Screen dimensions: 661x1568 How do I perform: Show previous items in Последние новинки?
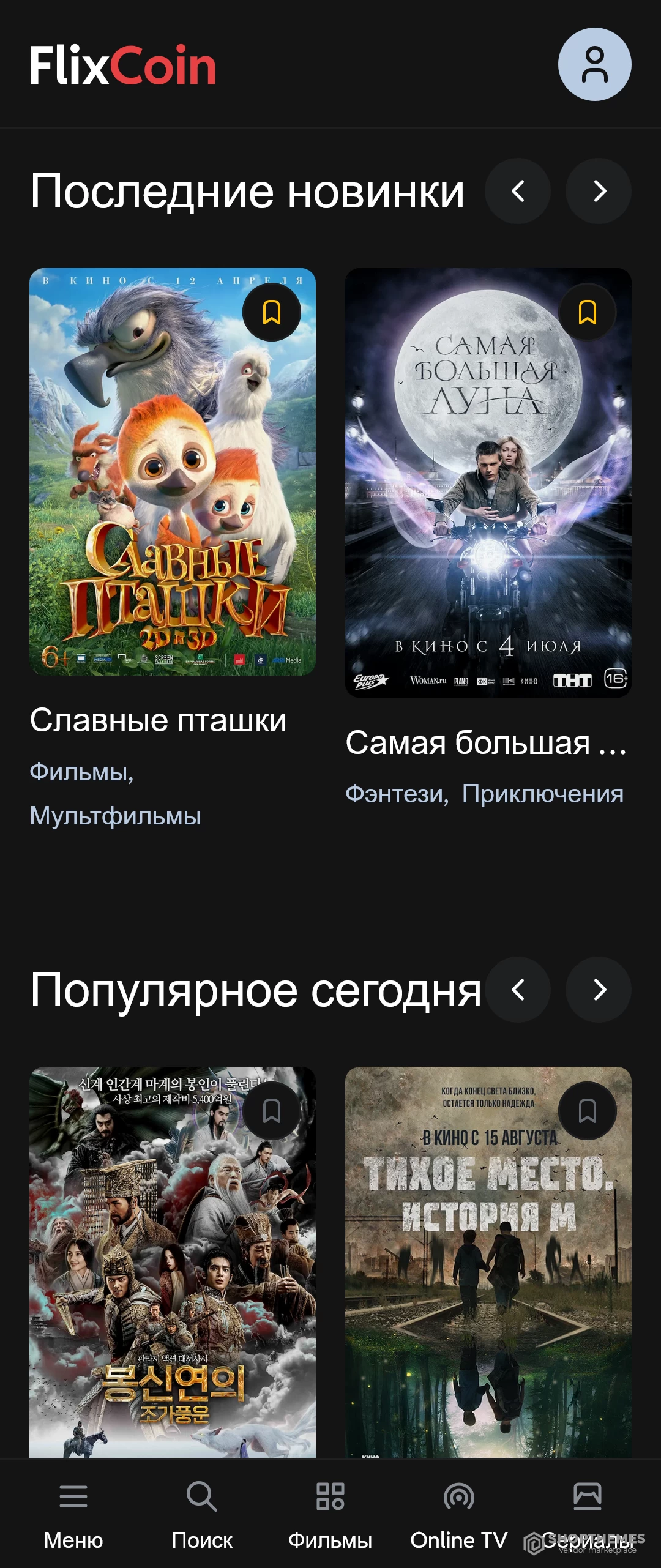coord(518,191)
